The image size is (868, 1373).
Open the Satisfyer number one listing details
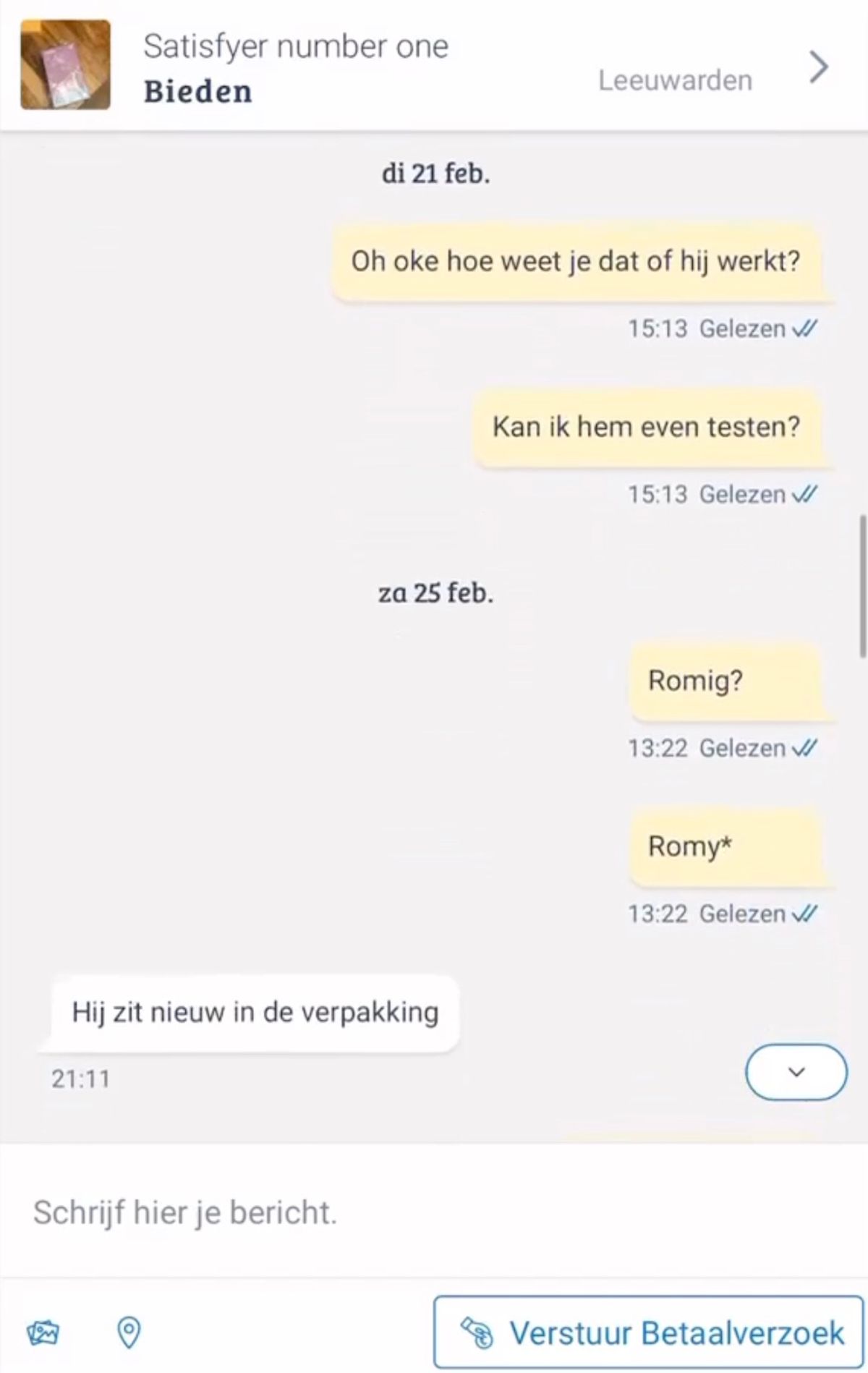[818, 67]
